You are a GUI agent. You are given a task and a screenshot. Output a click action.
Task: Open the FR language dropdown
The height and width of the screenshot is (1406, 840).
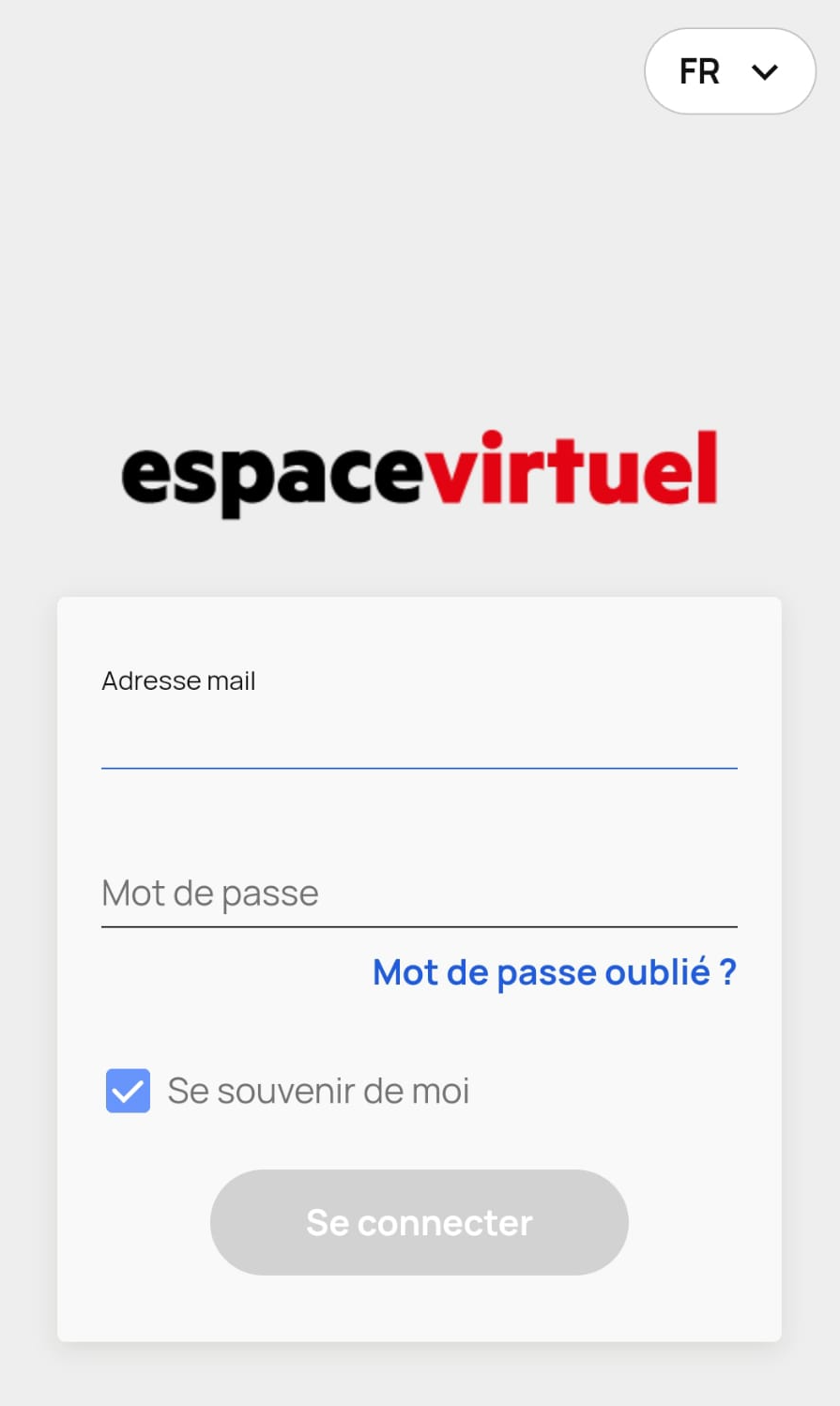729,71
